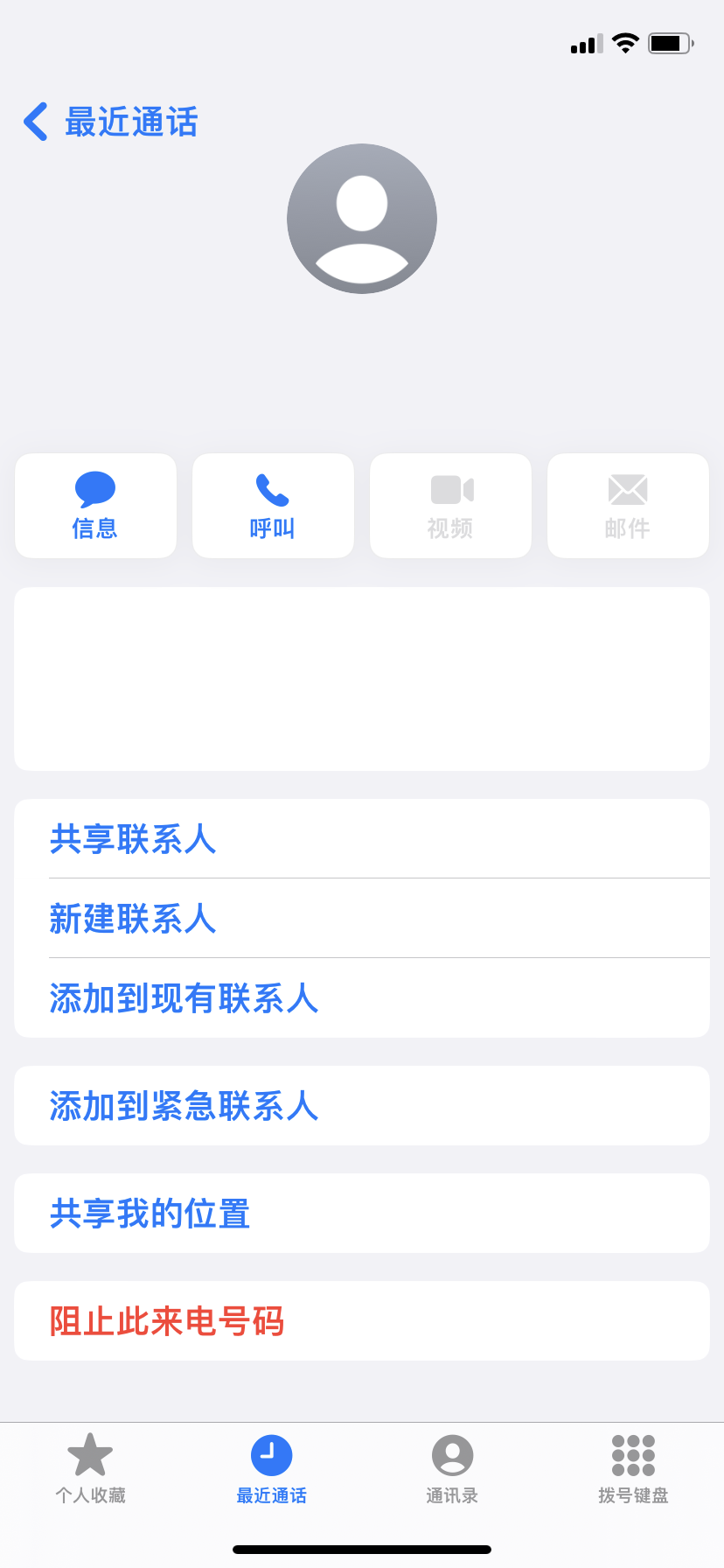Choose 添加到现有联系人
724x1568 pixels.
click(x=184, y=998)
